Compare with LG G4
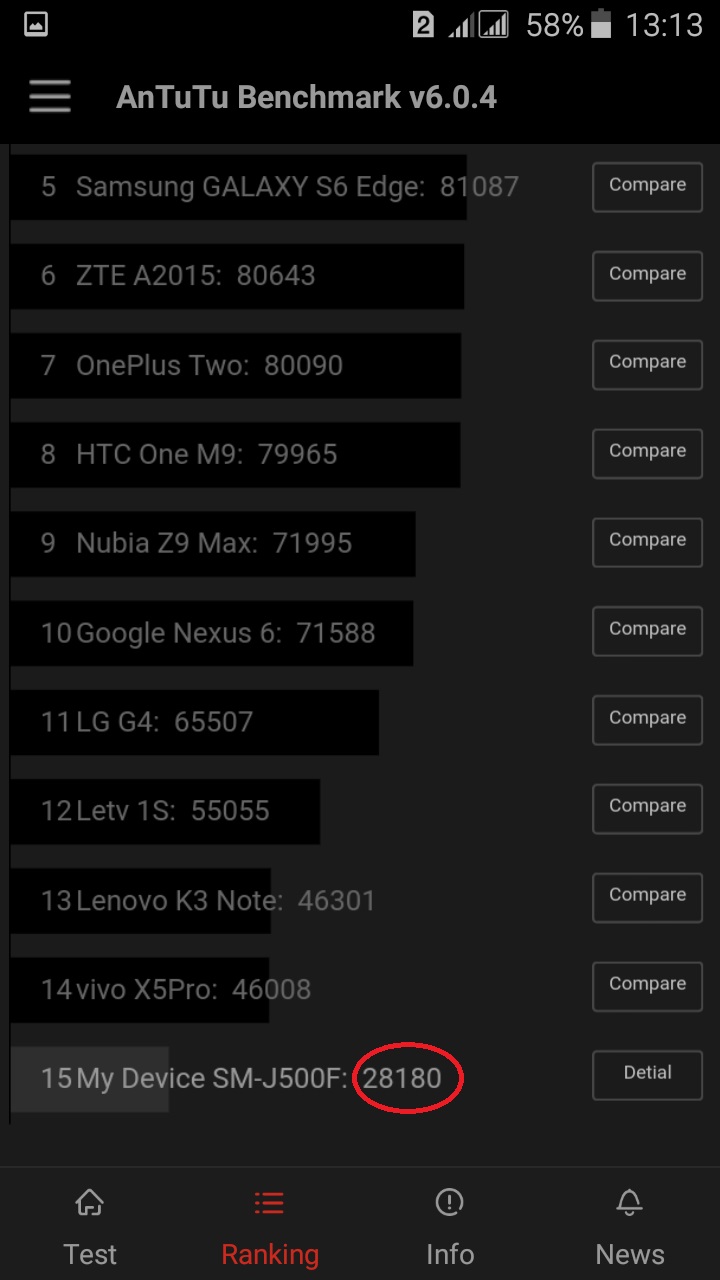This screenshot has height=1280, width=720. (647, 720)
